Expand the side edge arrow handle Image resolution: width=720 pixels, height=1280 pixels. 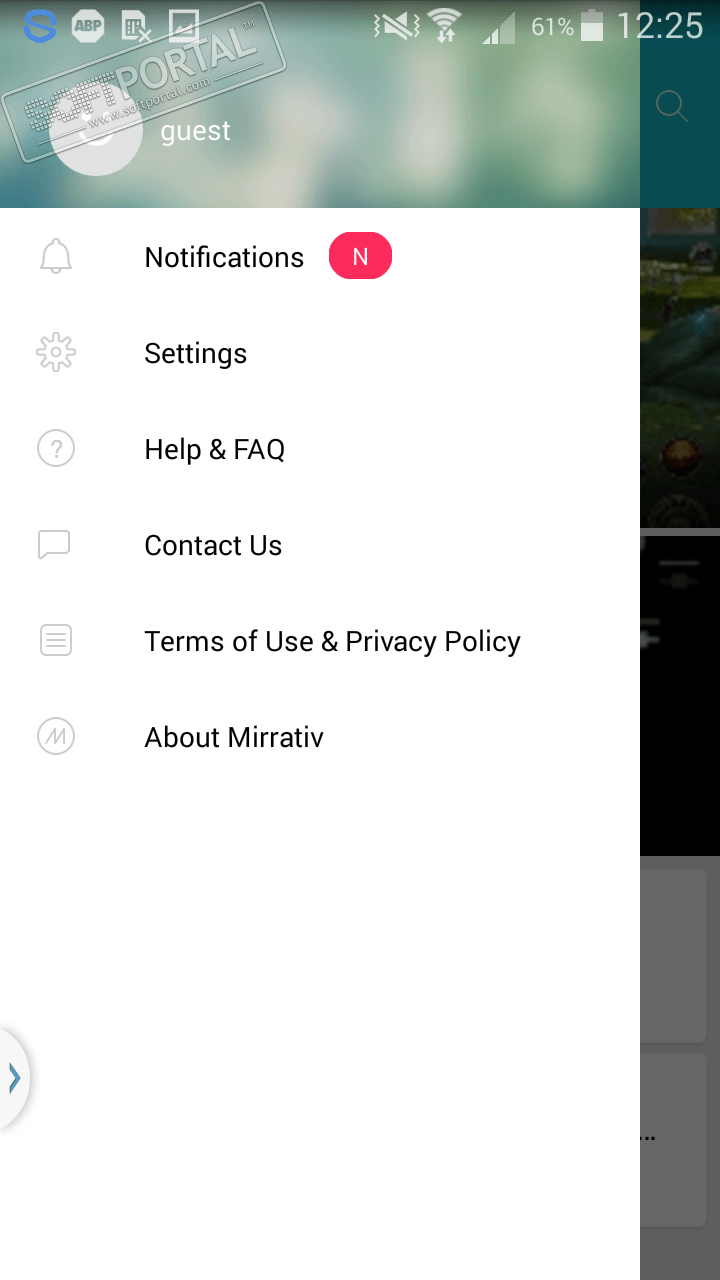tap(14, 1078)
